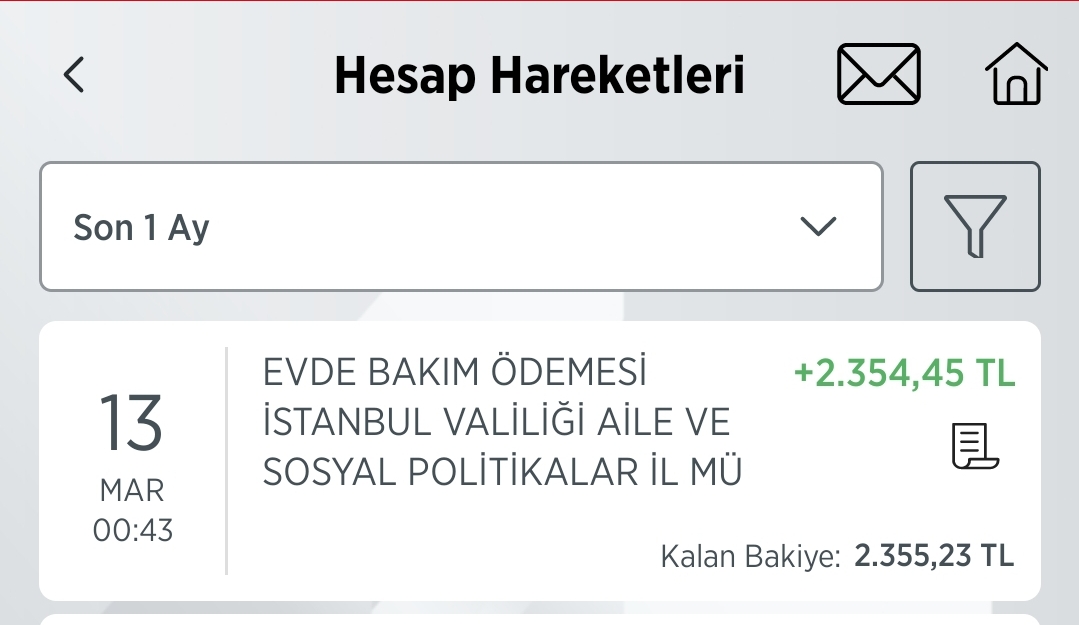
Task: Go back from Hesap Hareketleri
Action: coord(74,75)
